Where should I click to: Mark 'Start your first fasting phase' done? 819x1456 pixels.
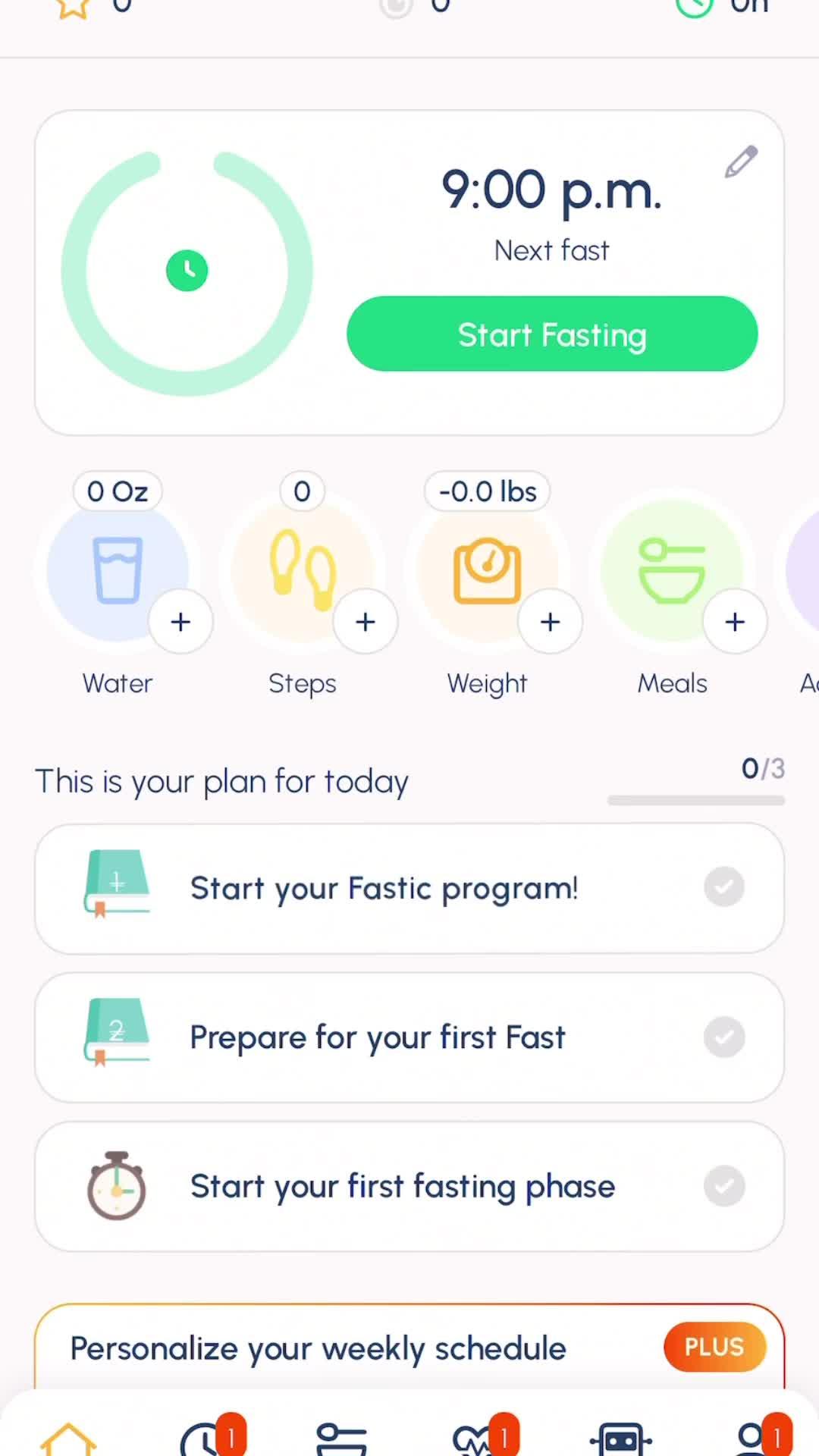pos(723,1186)
